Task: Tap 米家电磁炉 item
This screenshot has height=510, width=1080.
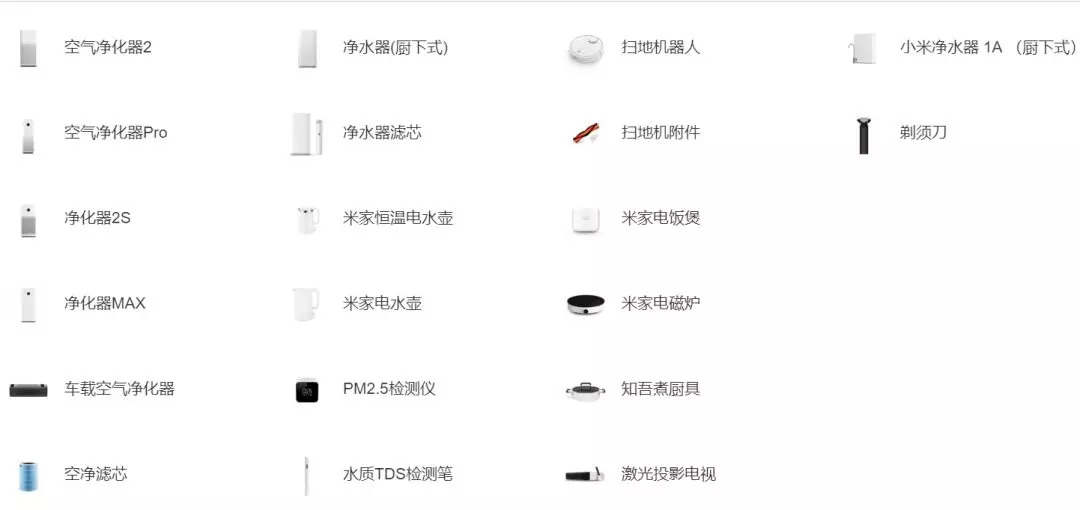Action: (x=660, y=303)
